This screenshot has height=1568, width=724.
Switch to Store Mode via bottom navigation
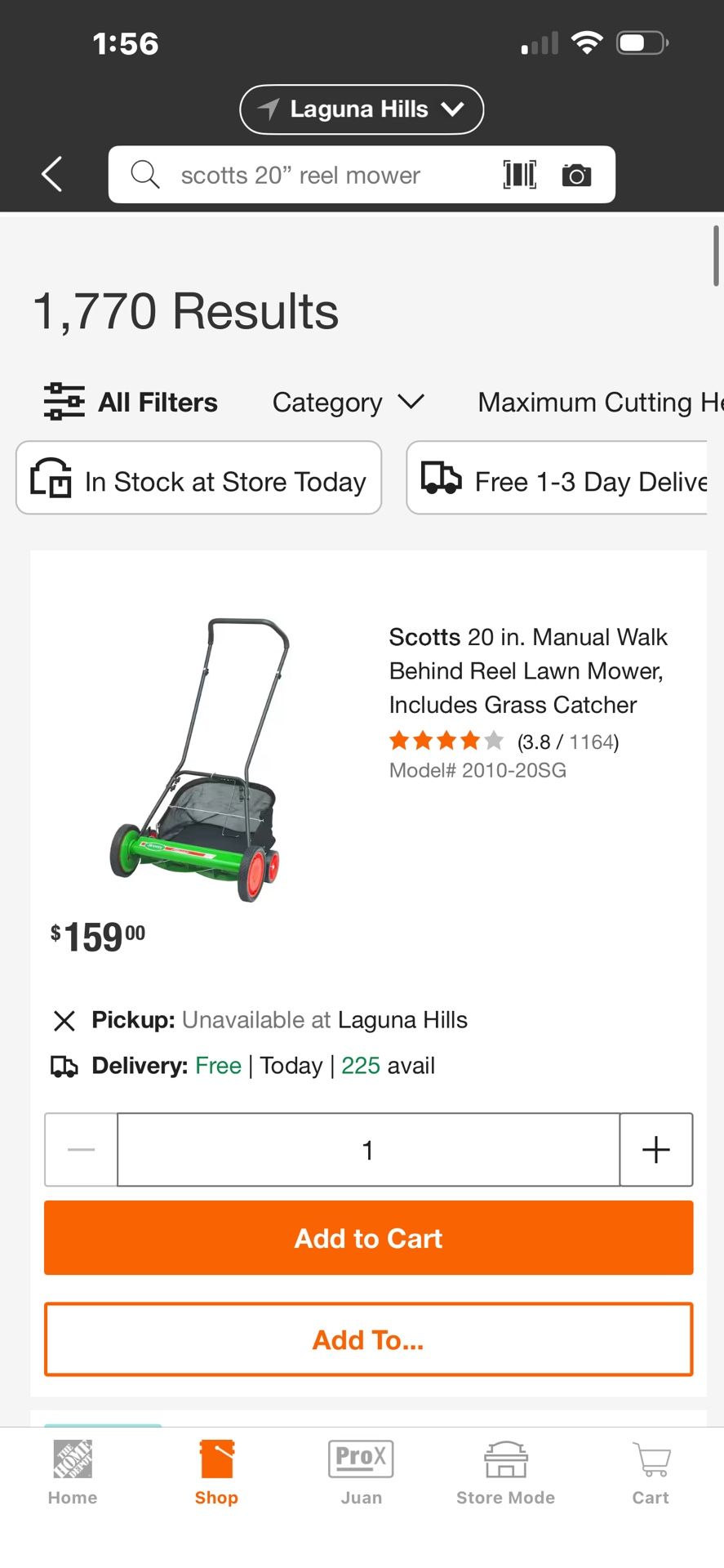click(x=504, y=1470)
